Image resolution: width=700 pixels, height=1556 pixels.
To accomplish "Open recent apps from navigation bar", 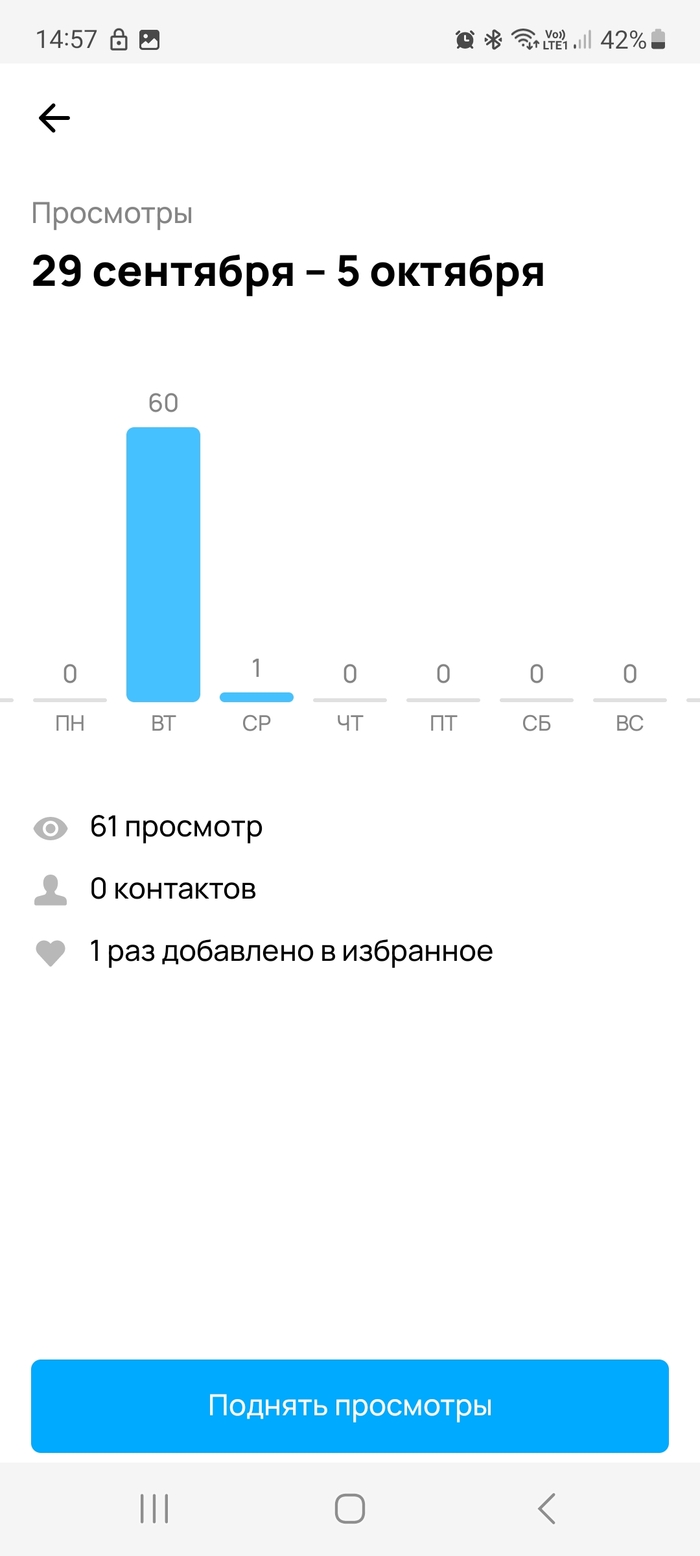I will (154, 1508).
